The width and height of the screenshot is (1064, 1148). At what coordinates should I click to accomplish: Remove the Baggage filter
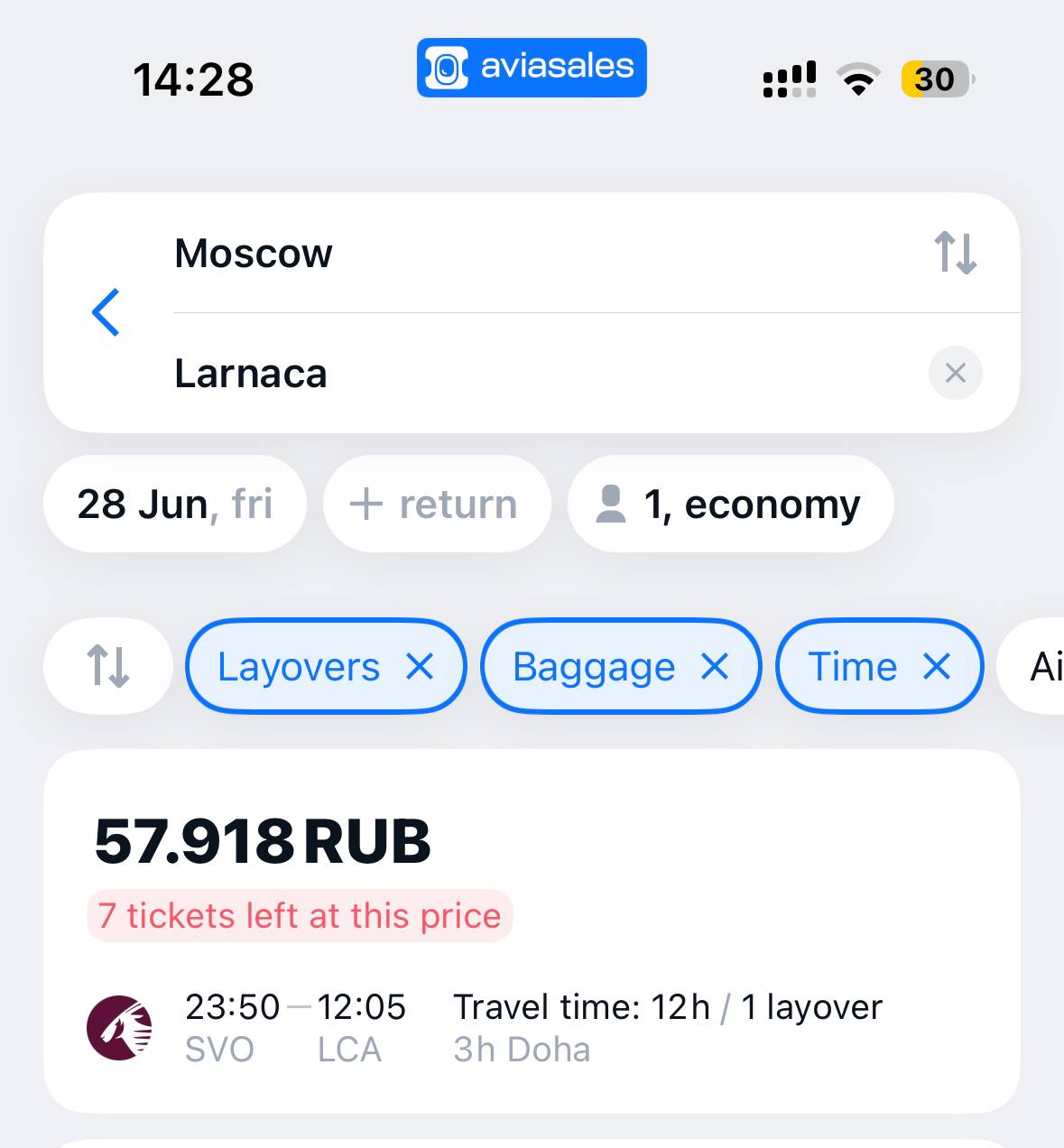point(715,667)
